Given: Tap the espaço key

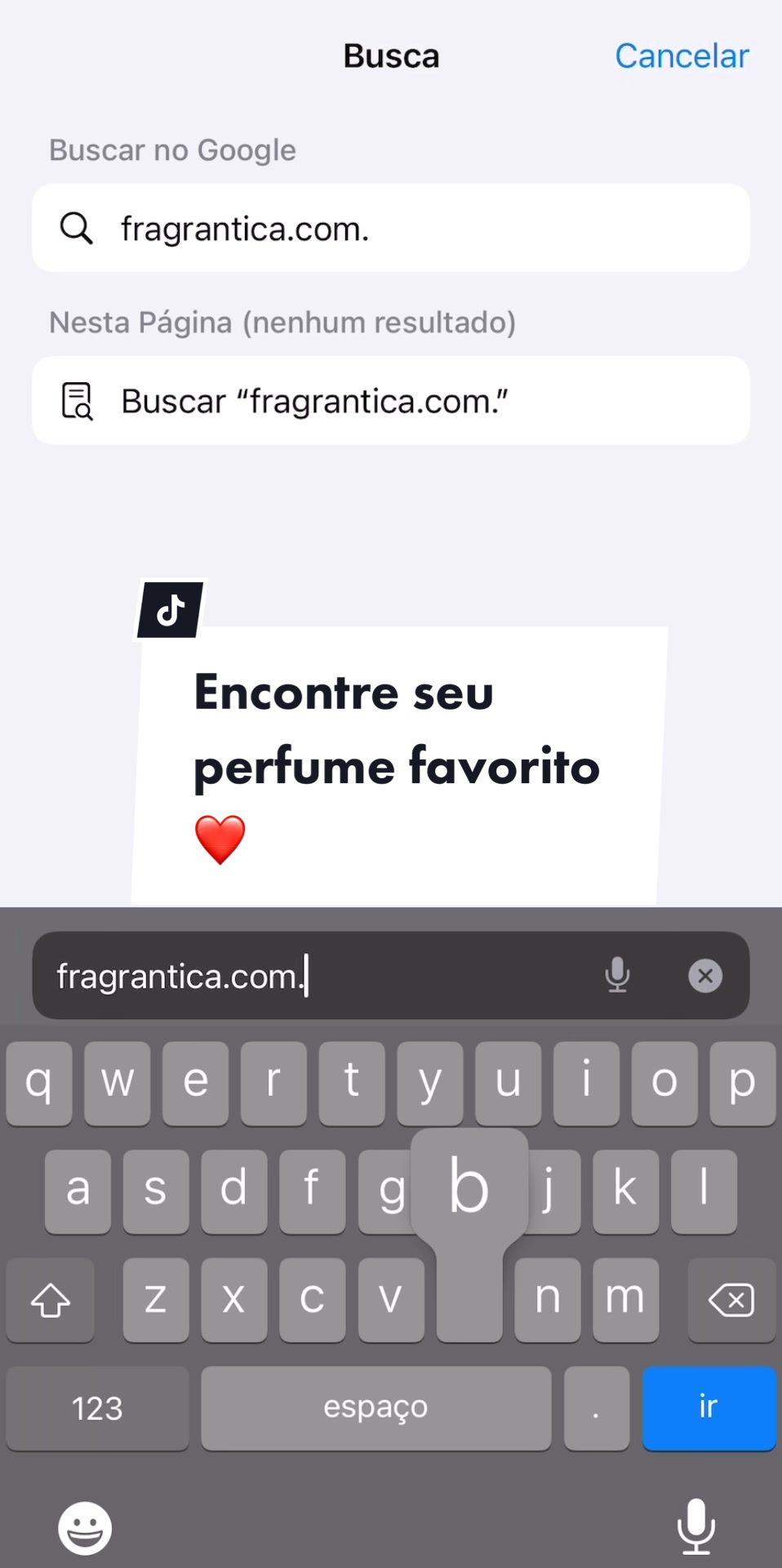Looking at the screenshot, I should coord(375,1408).
